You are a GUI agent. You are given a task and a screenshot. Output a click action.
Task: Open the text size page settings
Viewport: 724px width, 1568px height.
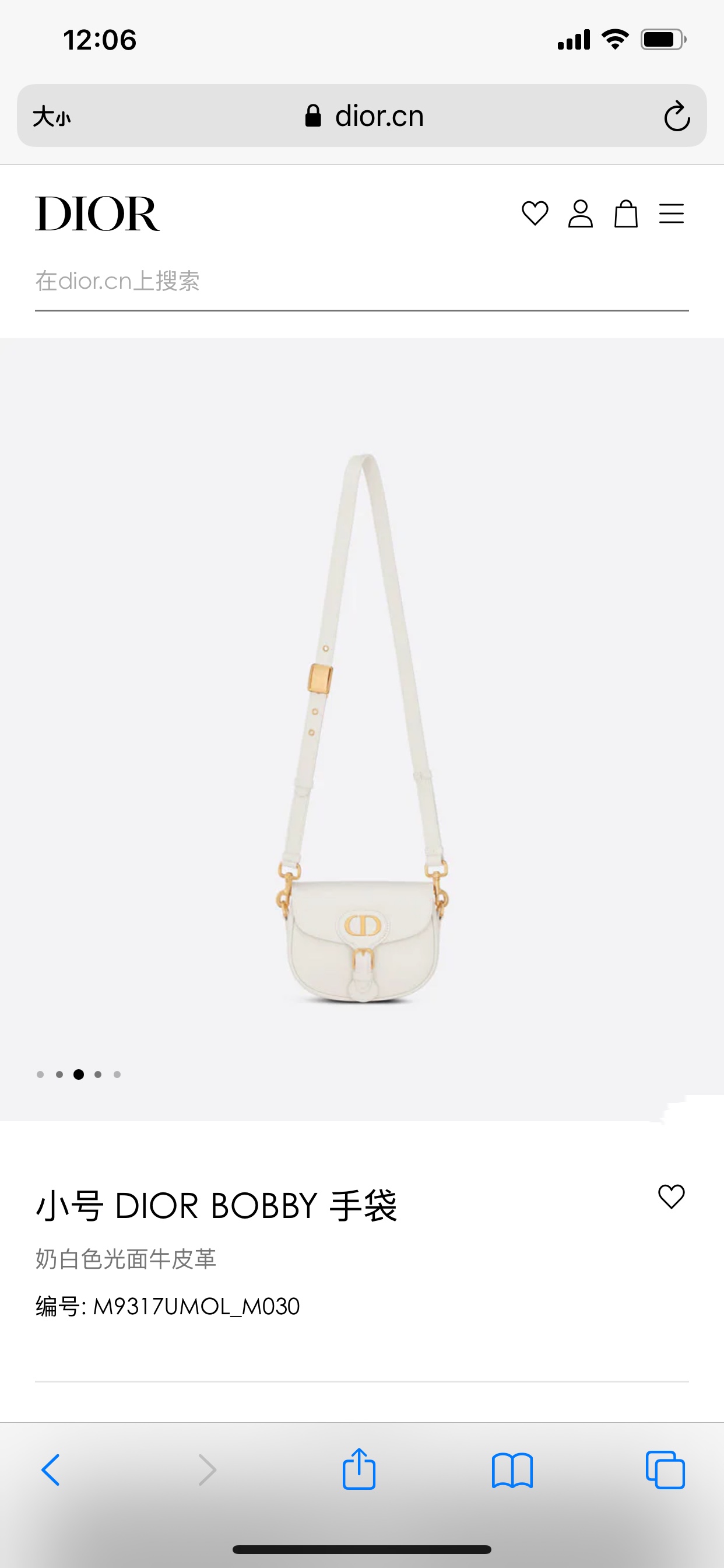(52, 116)
